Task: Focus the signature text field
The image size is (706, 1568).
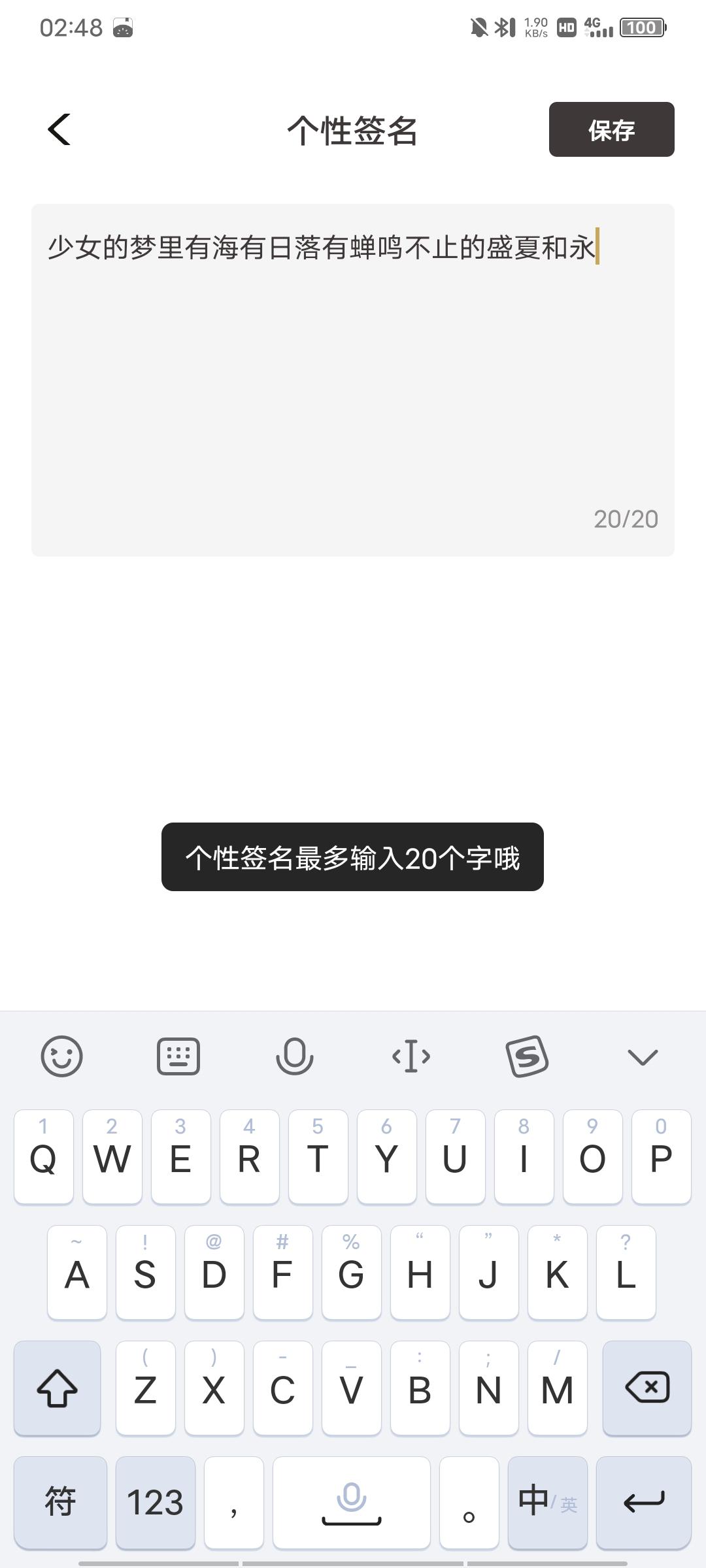Action: coord(352,379)
